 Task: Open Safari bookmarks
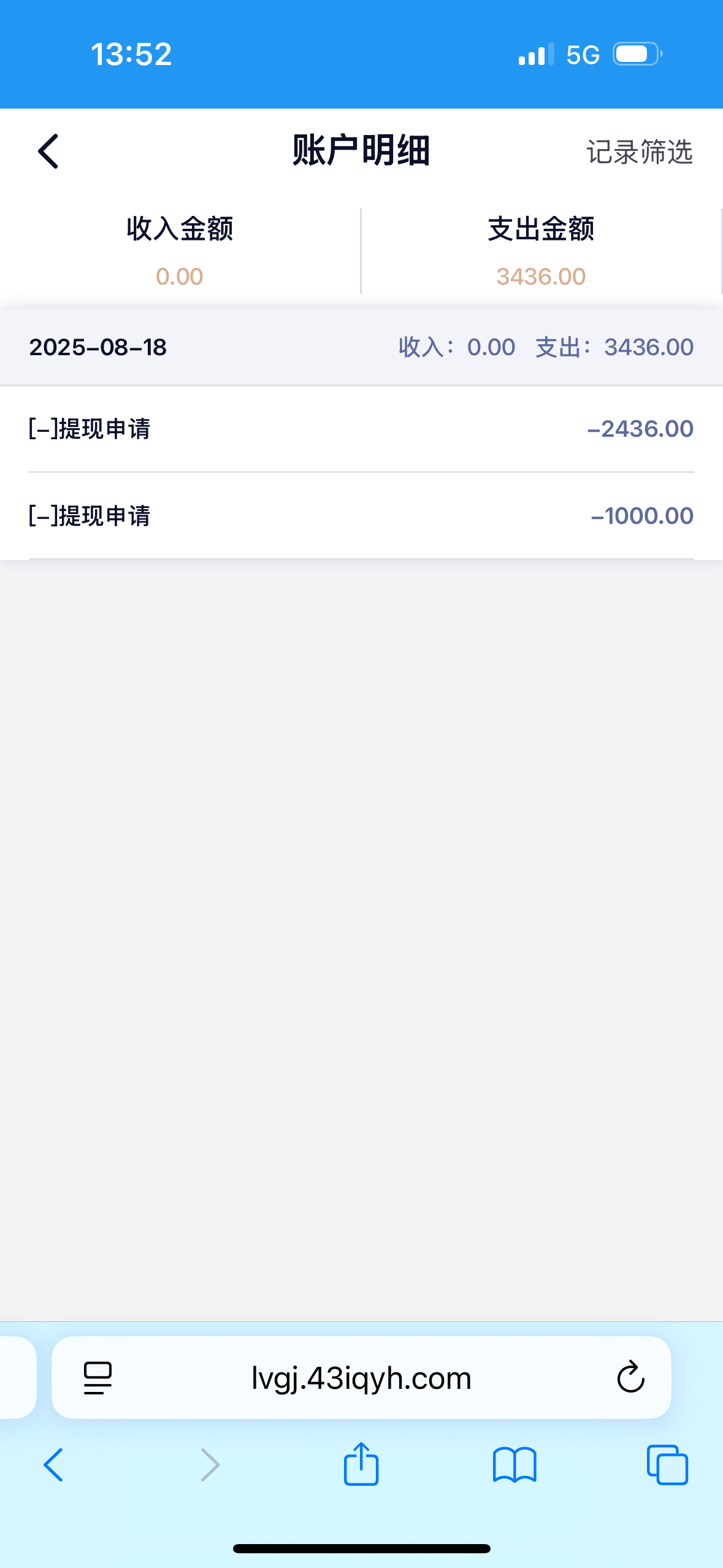[x=514, y=1465]
